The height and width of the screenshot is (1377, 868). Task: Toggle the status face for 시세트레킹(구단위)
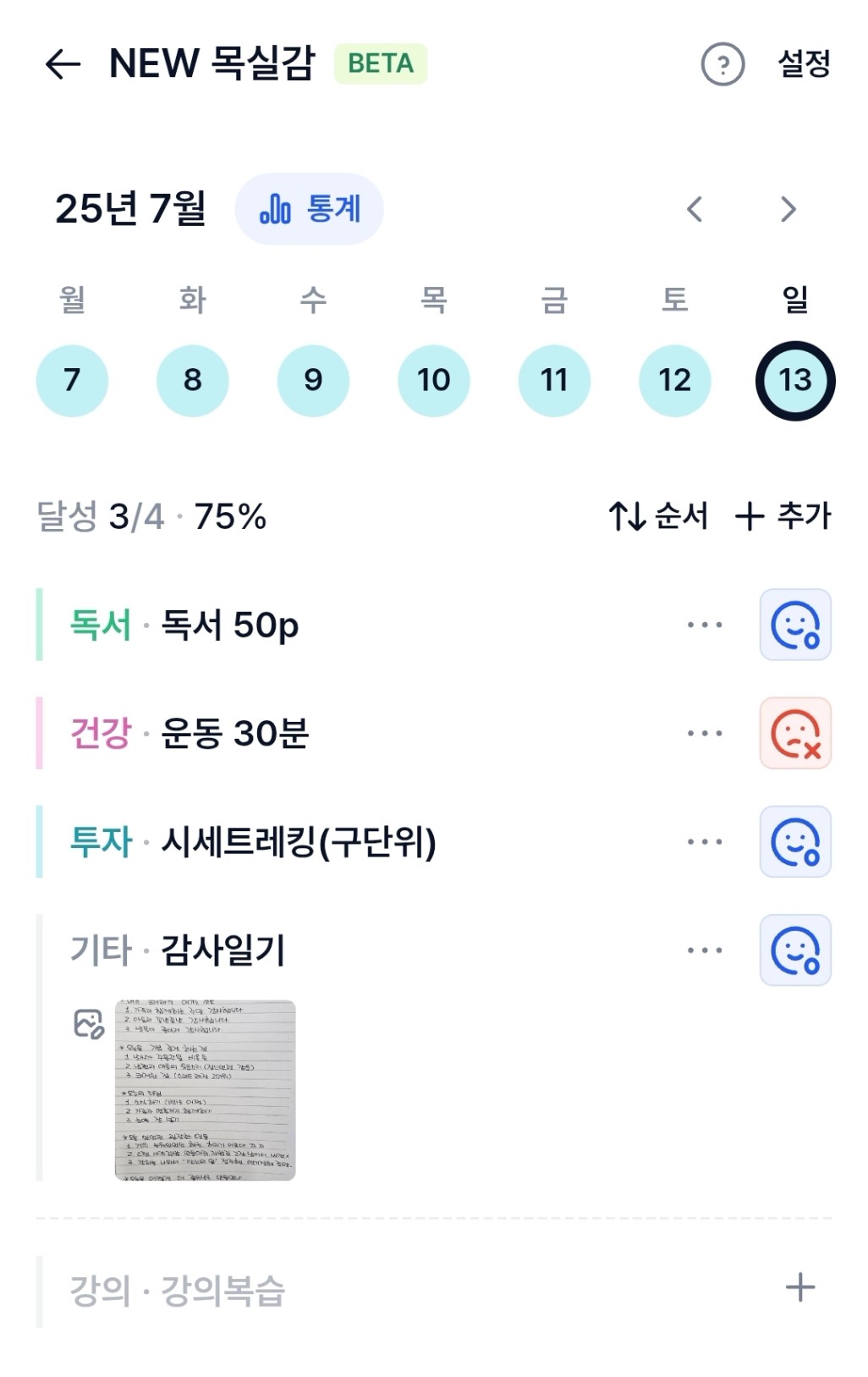[x=795, y=842]
